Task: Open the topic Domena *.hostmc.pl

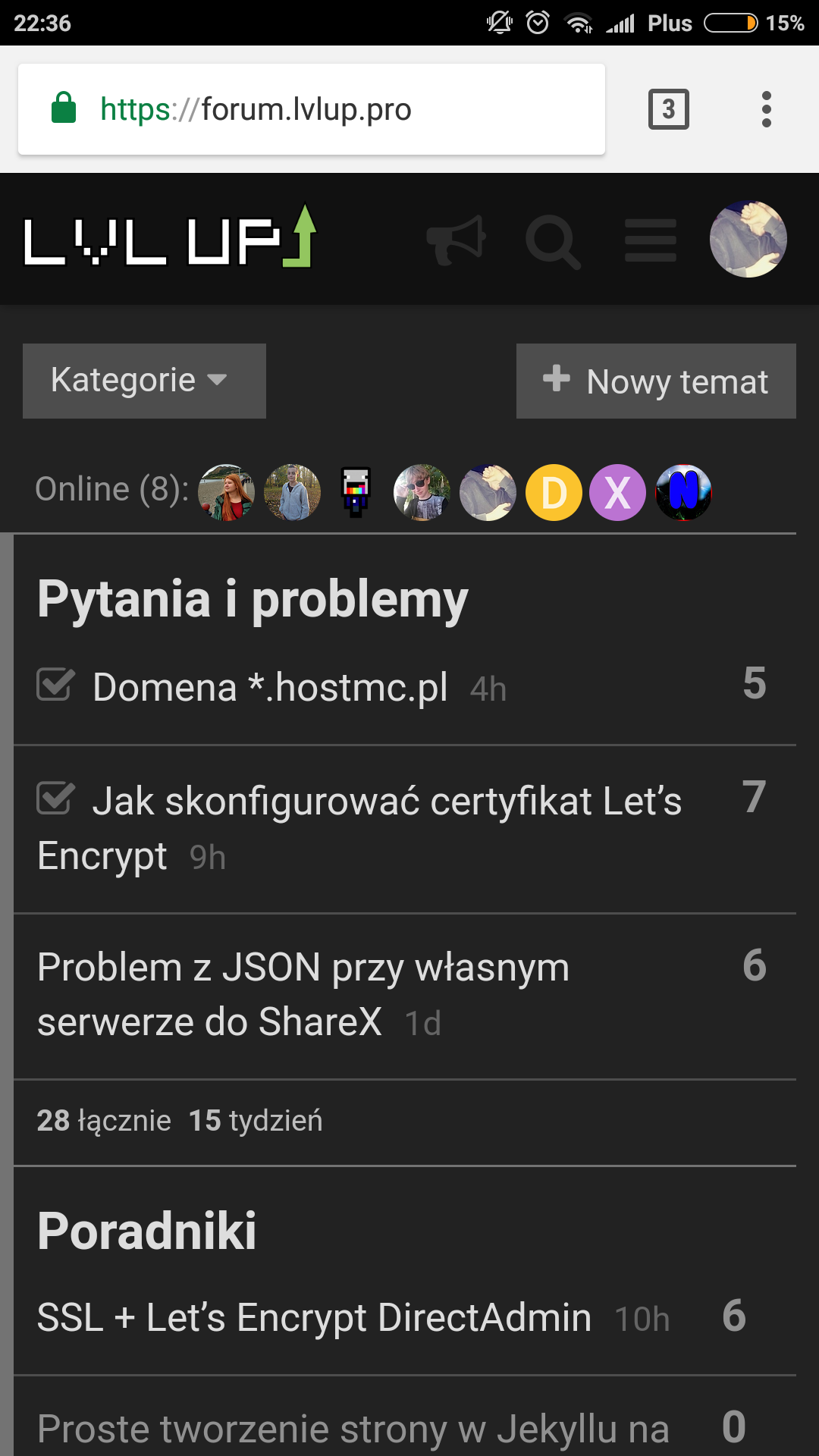Action: click(270, 688)
